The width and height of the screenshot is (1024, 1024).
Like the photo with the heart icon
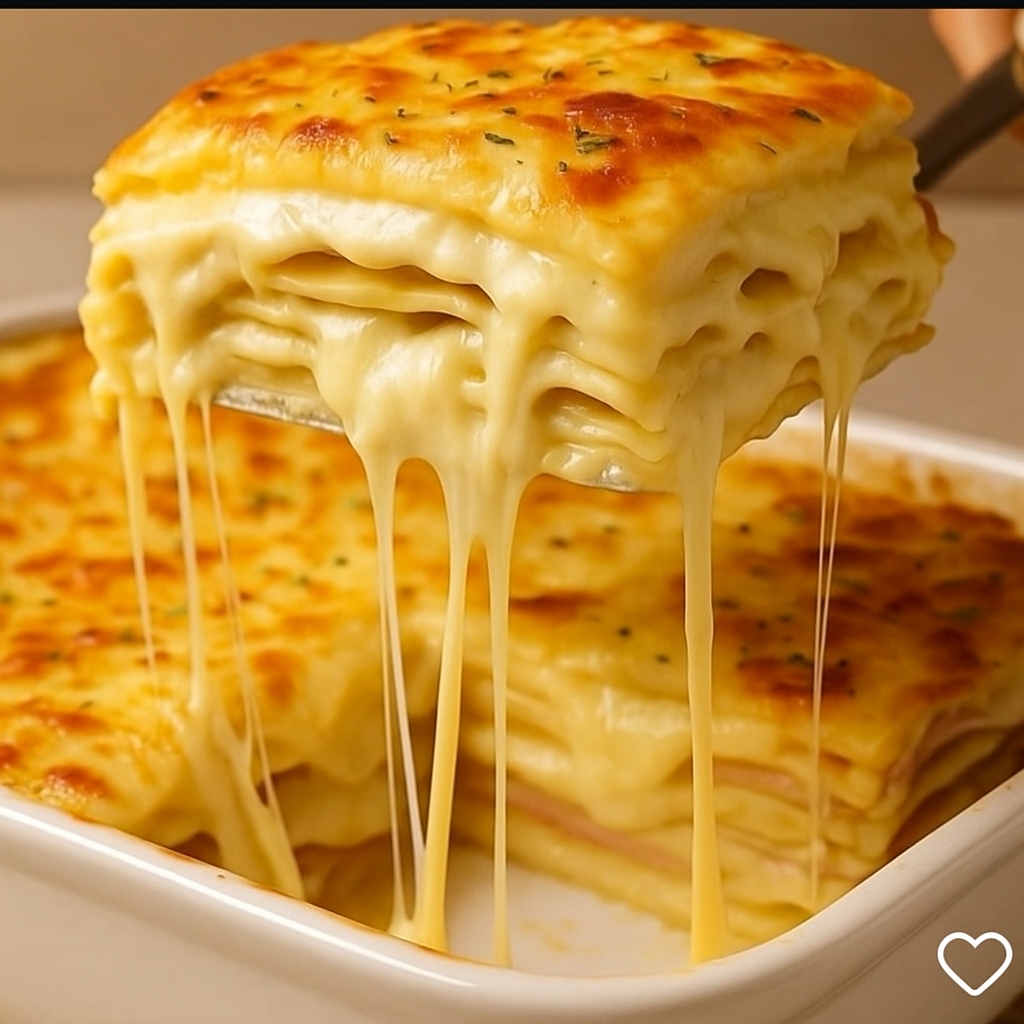(974, 963)
